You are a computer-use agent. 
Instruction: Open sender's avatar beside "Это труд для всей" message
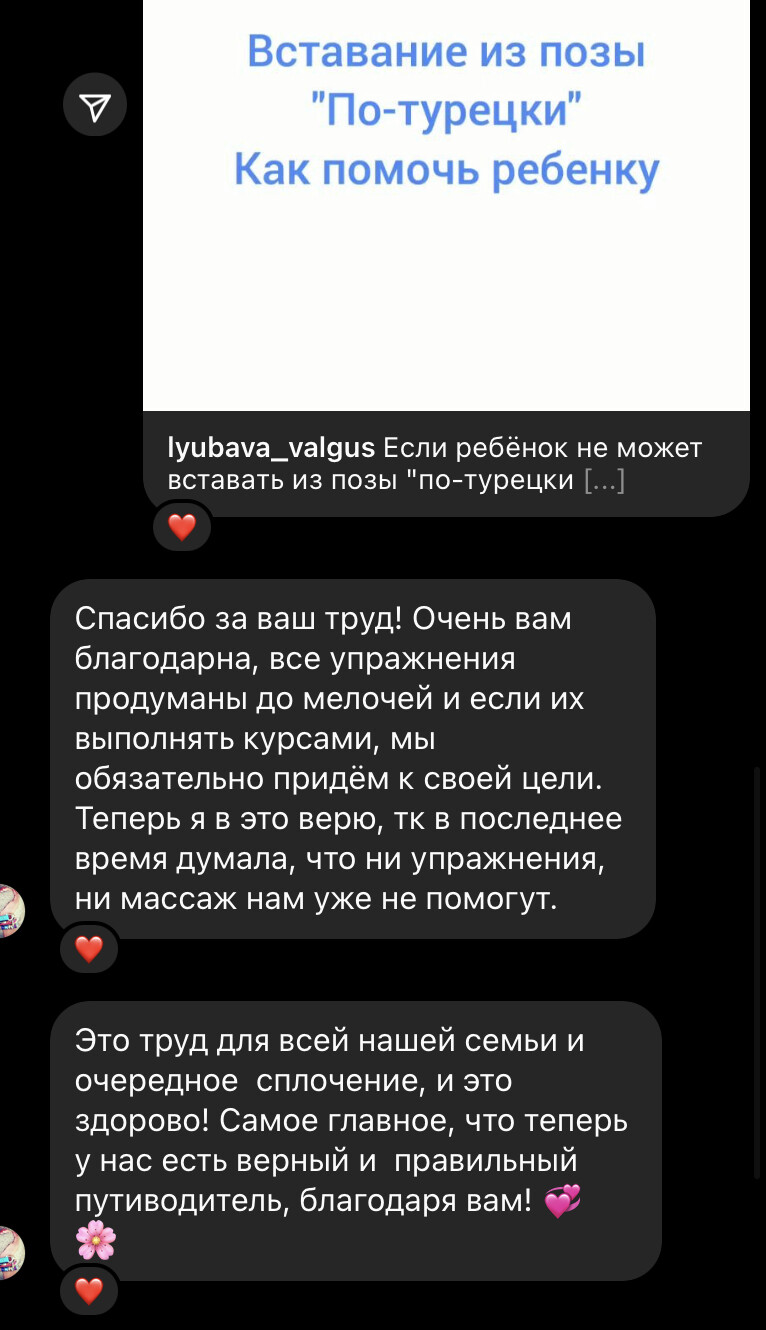[11, 1252]
